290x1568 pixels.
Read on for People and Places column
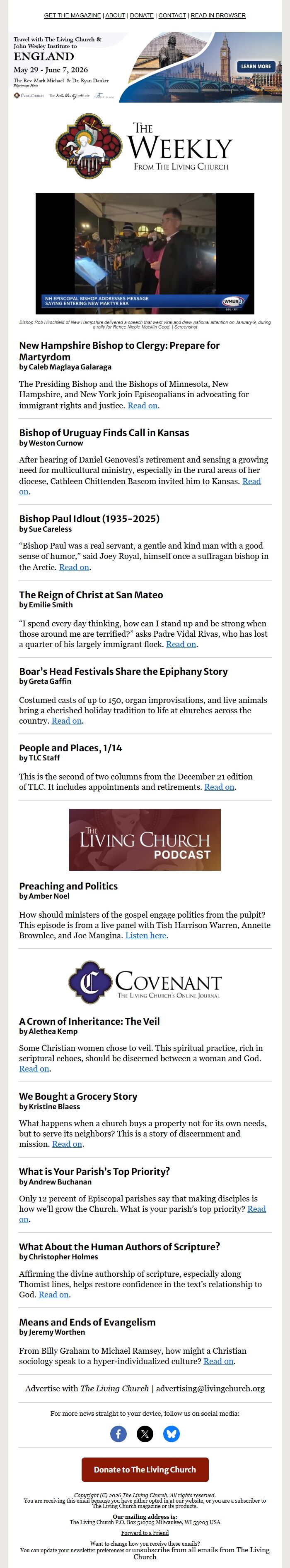pos(219,787)
